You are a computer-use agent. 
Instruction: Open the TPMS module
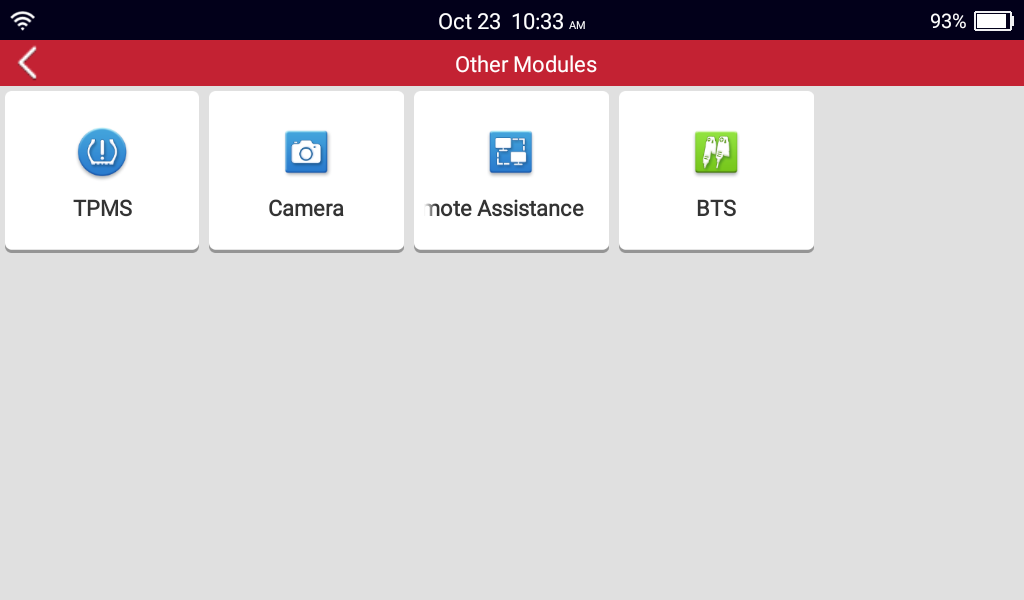[102, 170]
